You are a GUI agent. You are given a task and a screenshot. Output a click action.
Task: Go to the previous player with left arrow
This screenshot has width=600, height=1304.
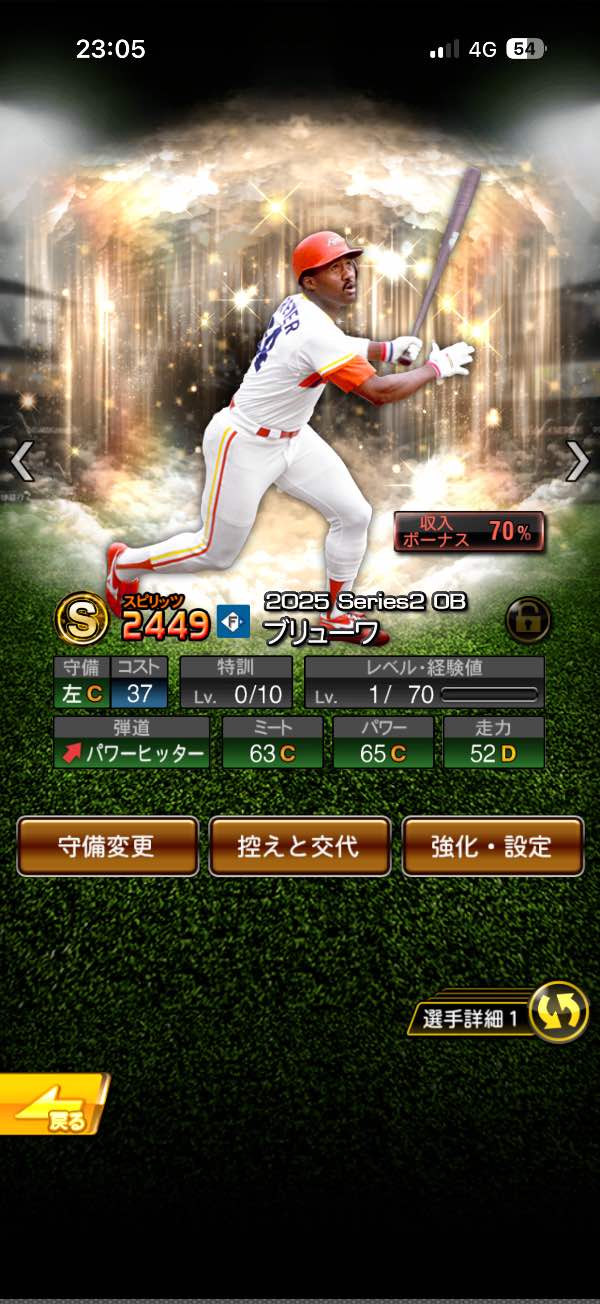point(22,461)
